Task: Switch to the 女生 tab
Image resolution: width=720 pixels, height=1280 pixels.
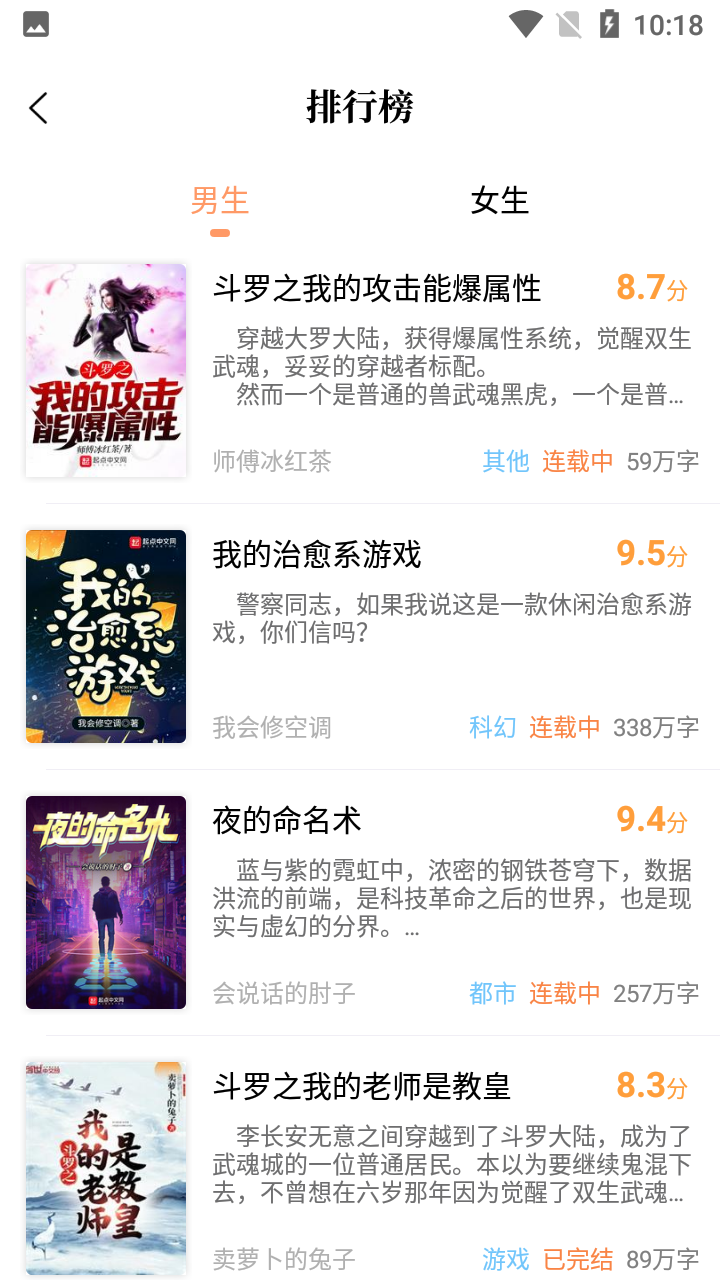Action: point(499,201)
